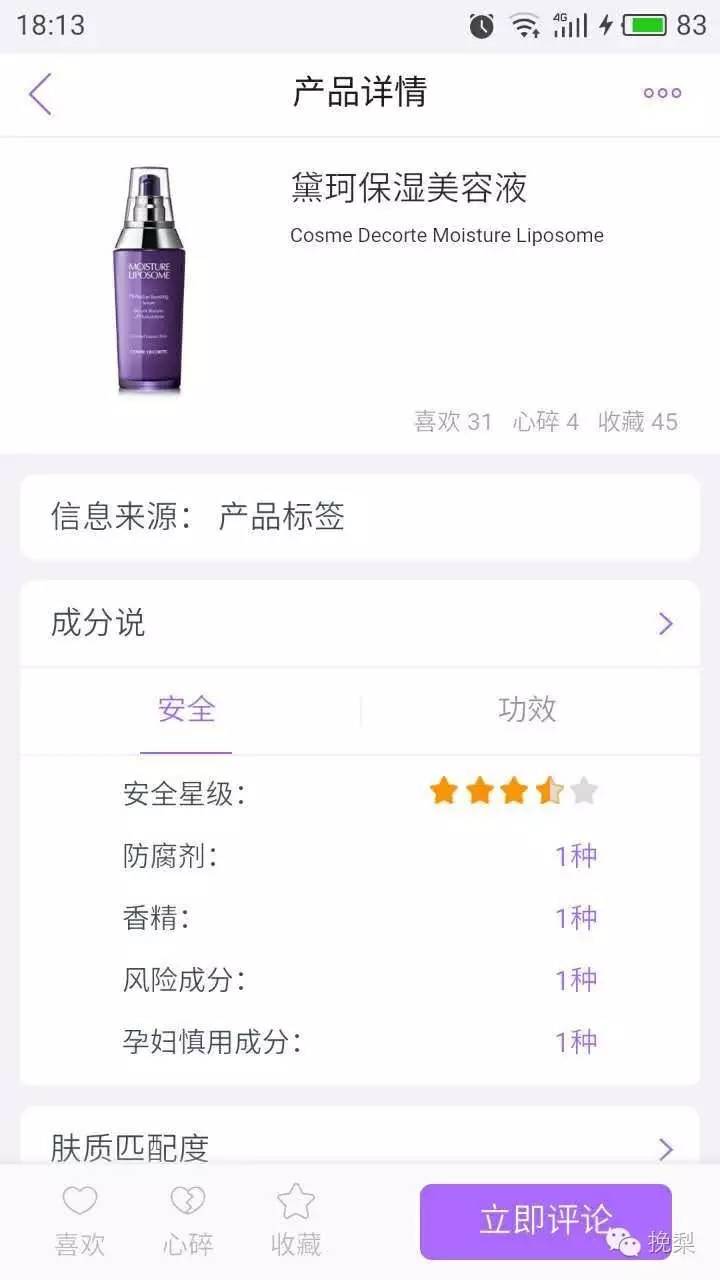
Task: Open the 成分说 ingredients section
Action: [360, 624]
